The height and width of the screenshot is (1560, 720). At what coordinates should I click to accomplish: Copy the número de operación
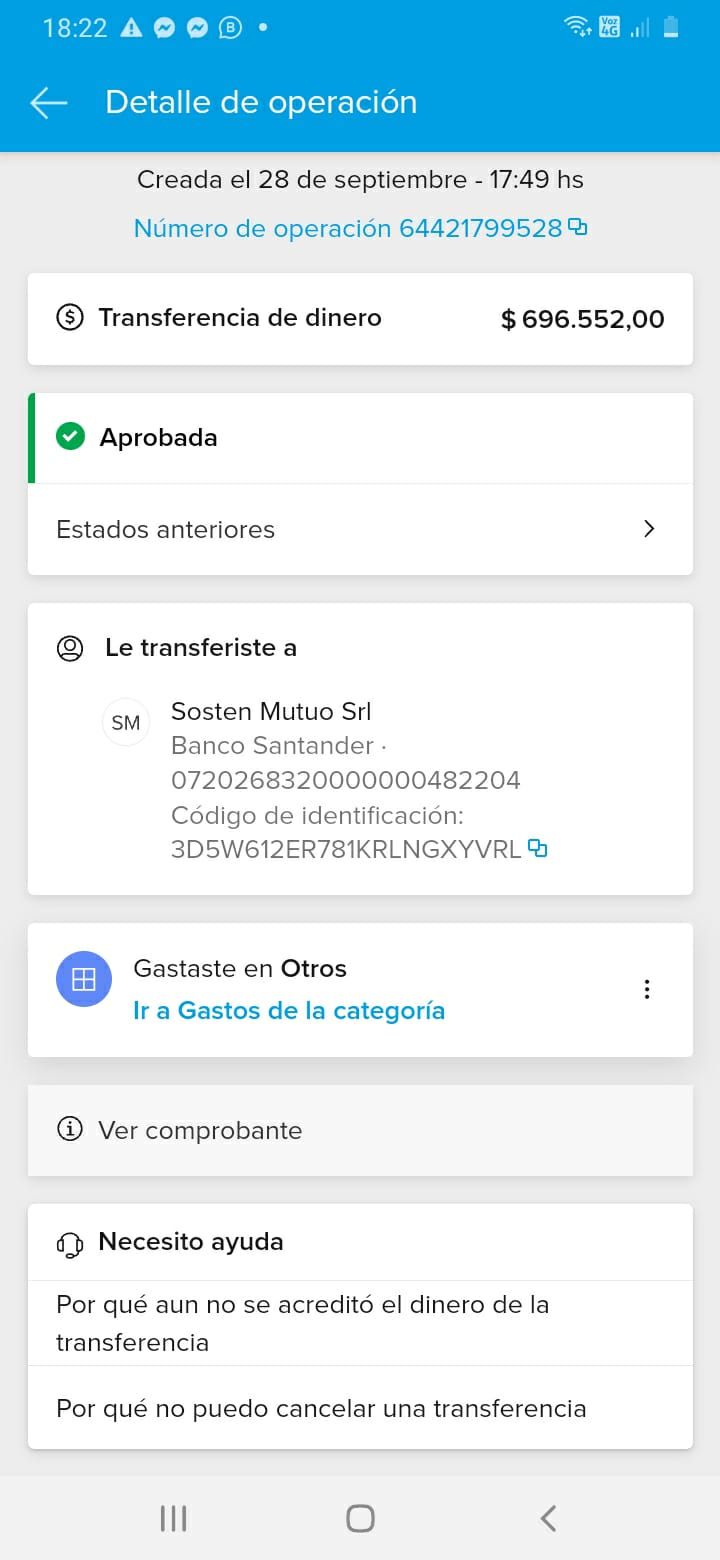pyautogui.click(x=577, y=228)
